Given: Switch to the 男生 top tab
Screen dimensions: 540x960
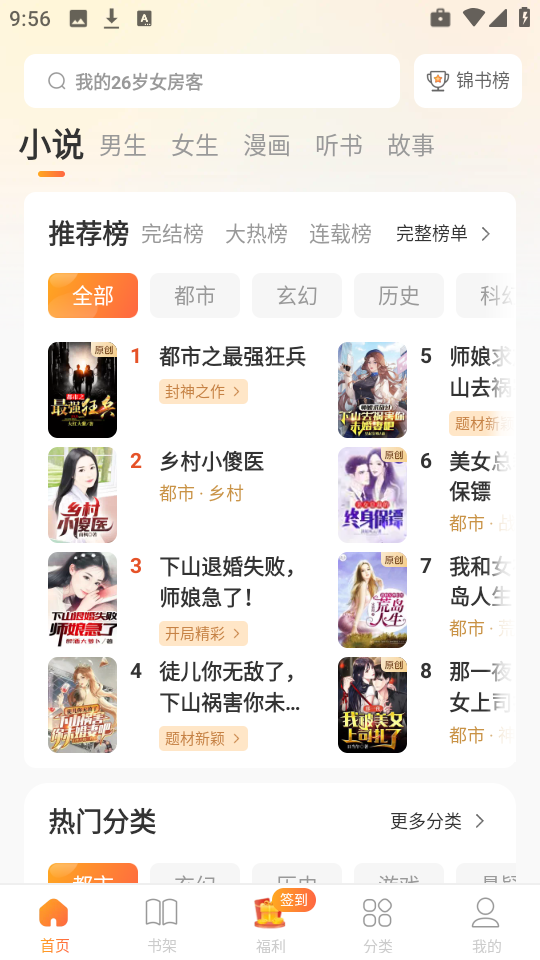Looking at the screenshot, I should pos(122,146).
